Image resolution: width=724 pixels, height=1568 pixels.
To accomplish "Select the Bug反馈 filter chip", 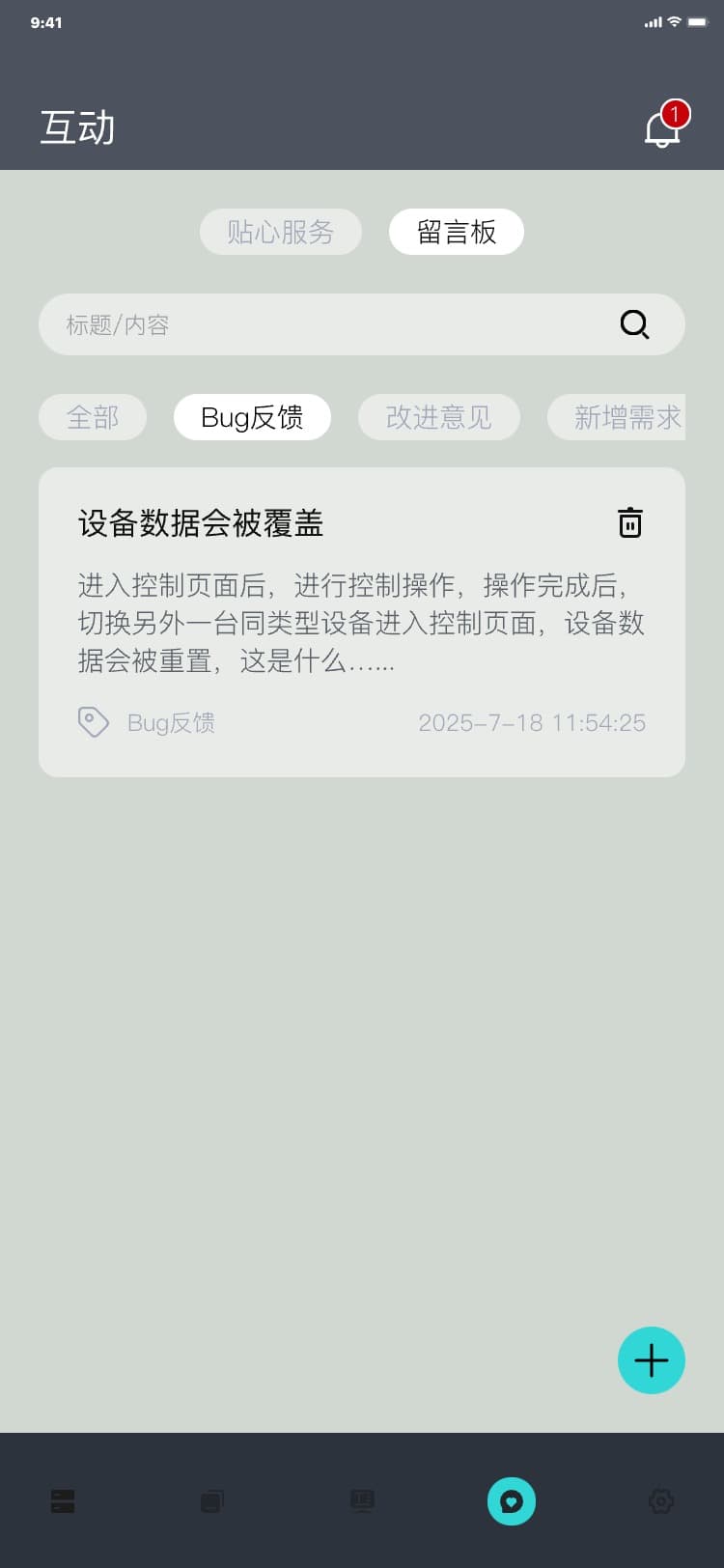I will coord(252,417).
